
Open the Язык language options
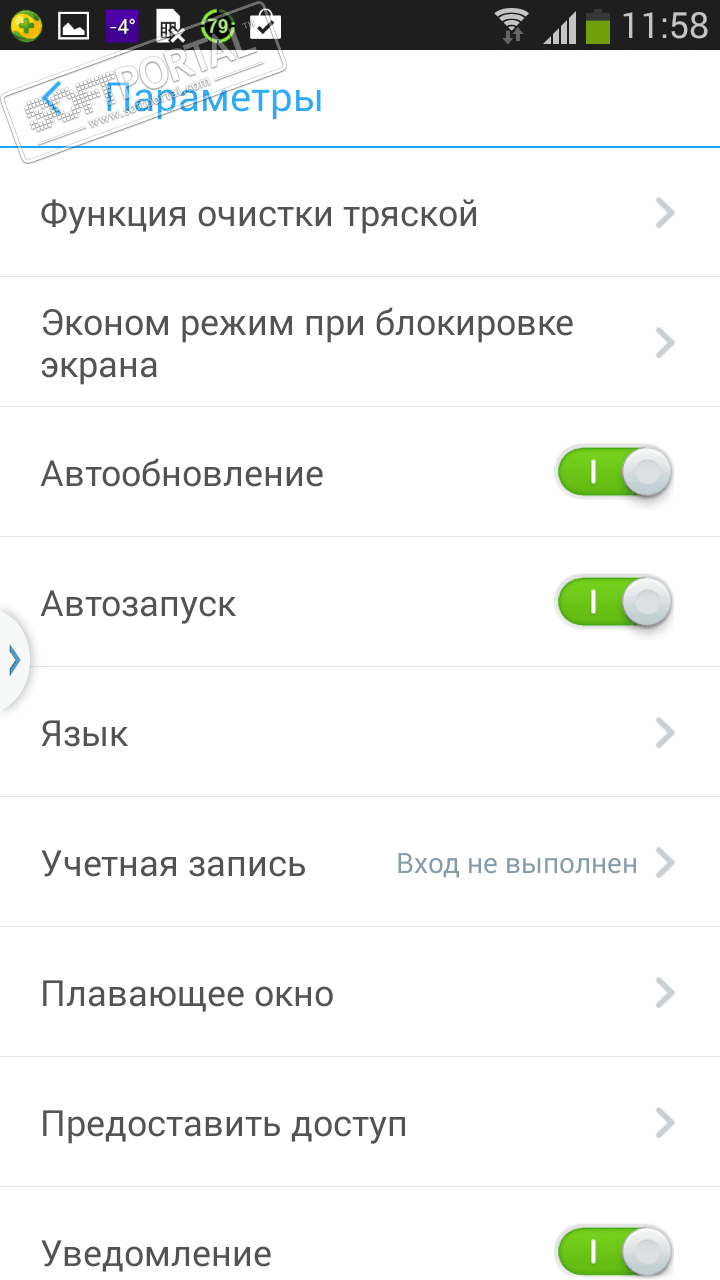[x=360, y=734]
